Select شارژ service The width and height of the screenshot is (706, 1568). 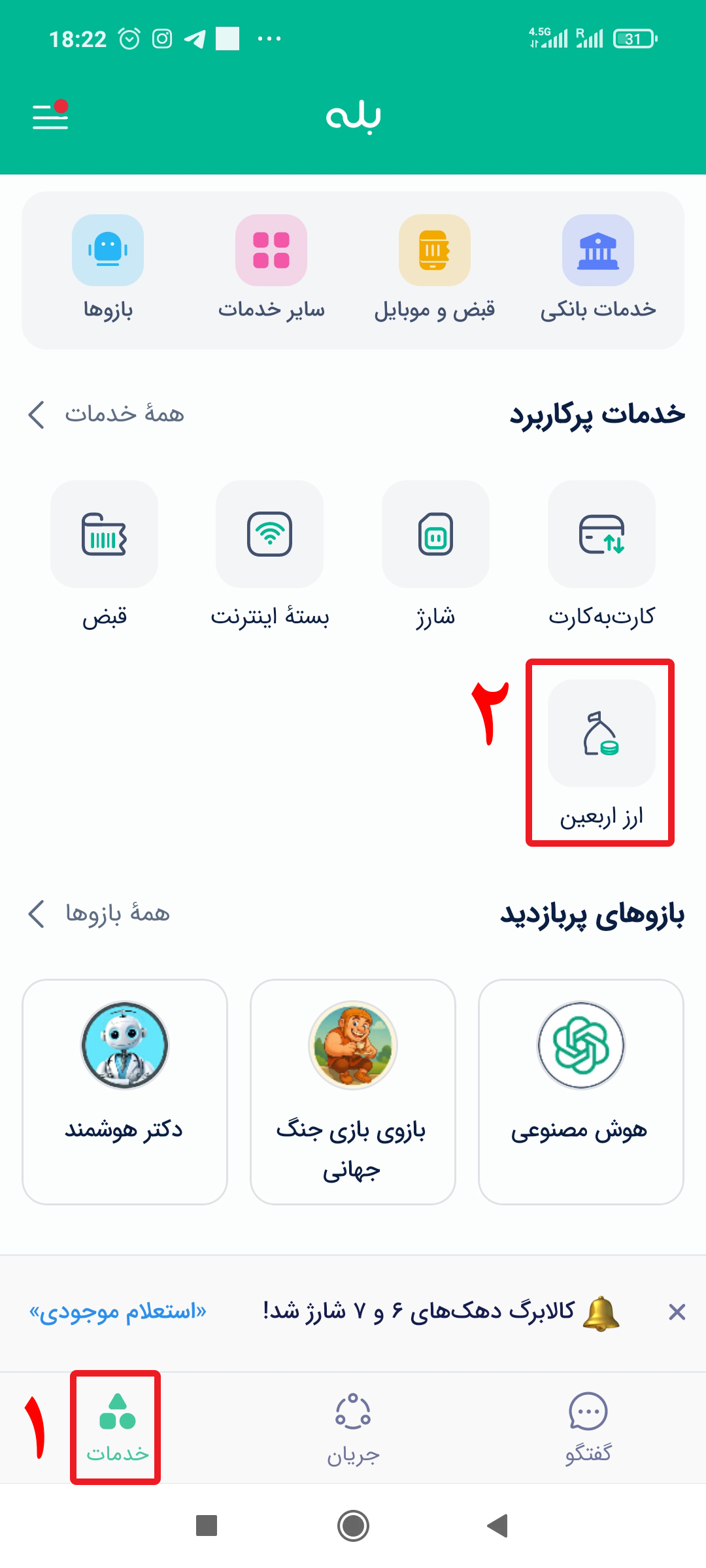pyautogui.click(x=435, y=553)
